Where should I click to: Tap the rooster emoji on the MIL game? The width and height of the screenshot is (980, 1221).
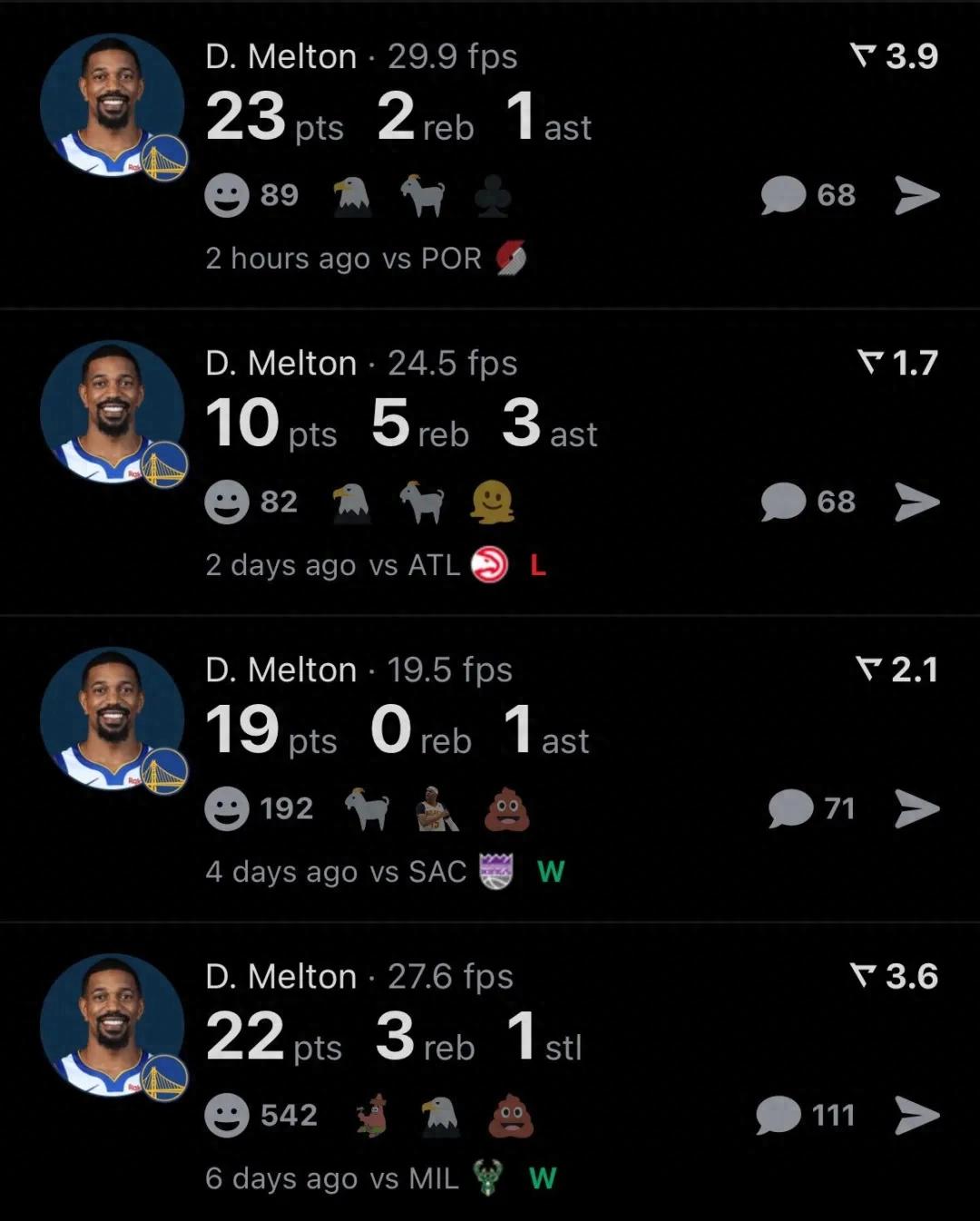click(376, 1116)
